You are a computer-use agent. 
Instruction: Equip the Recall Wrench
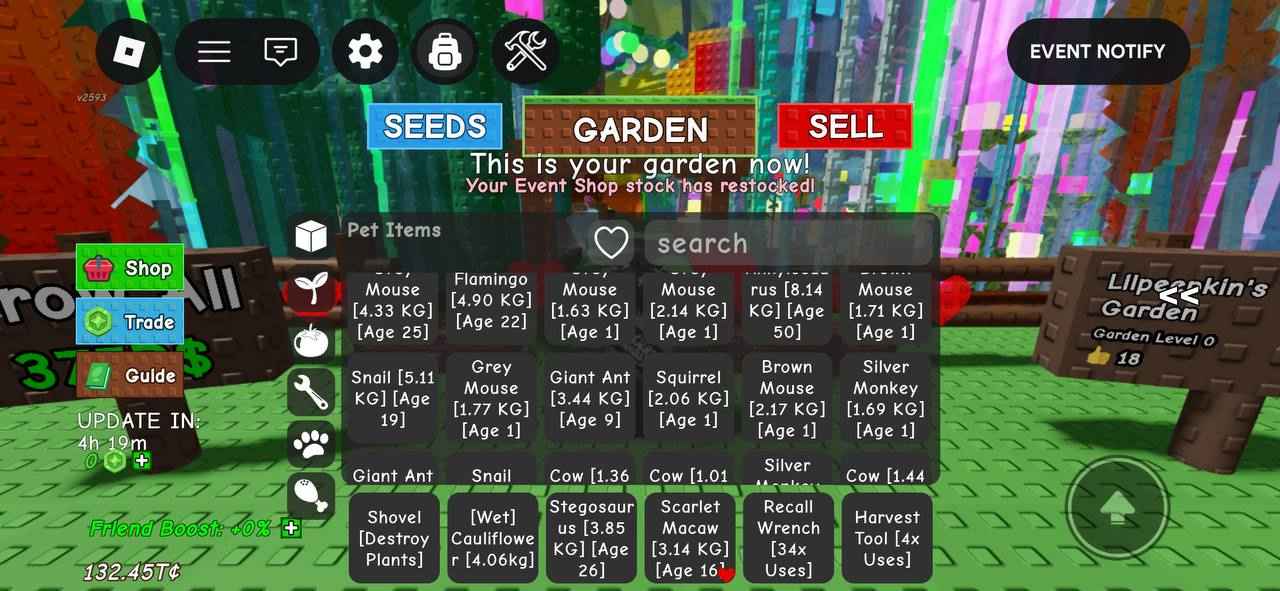pos(788,538)
